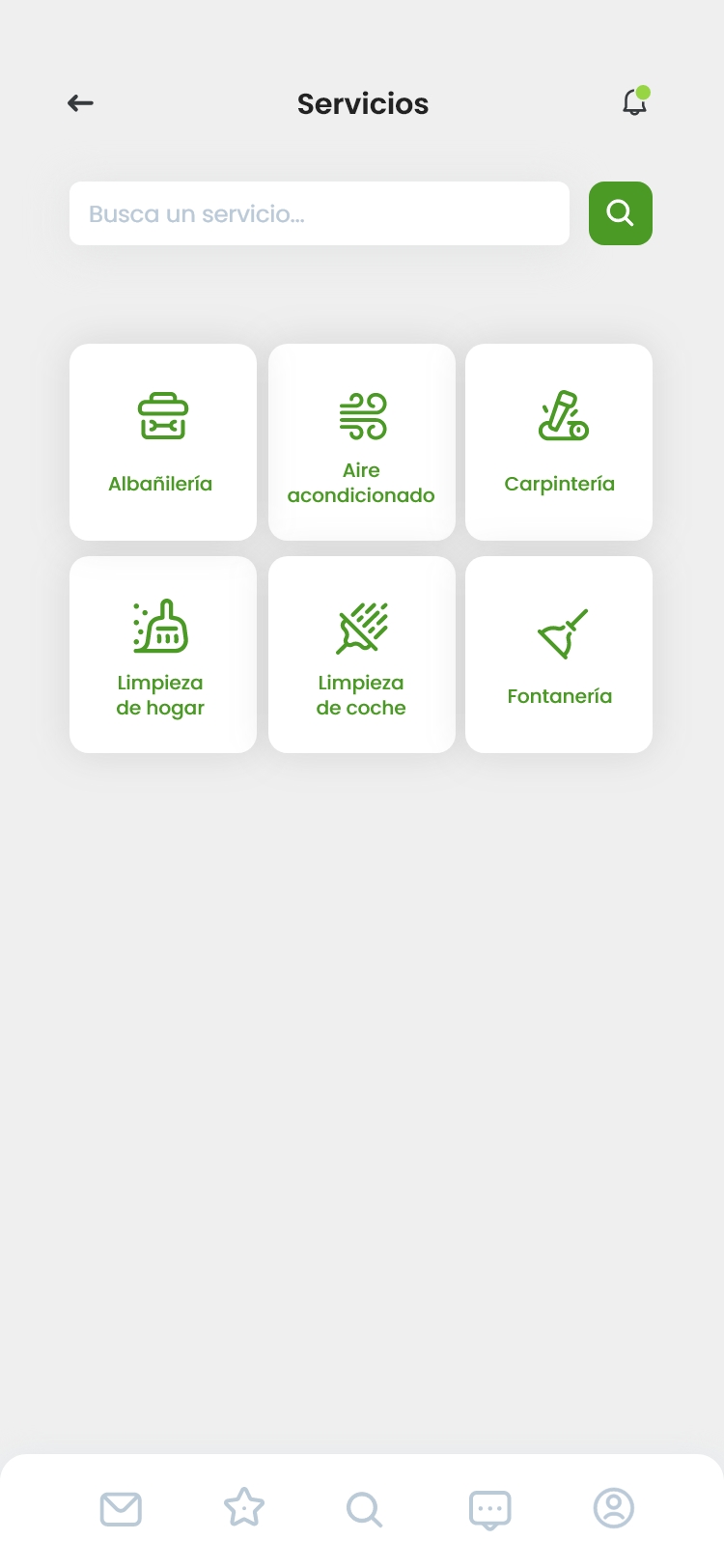Viewport: 724px width, 1568px height.
Task: Tap the green search button
Action: 620,213
